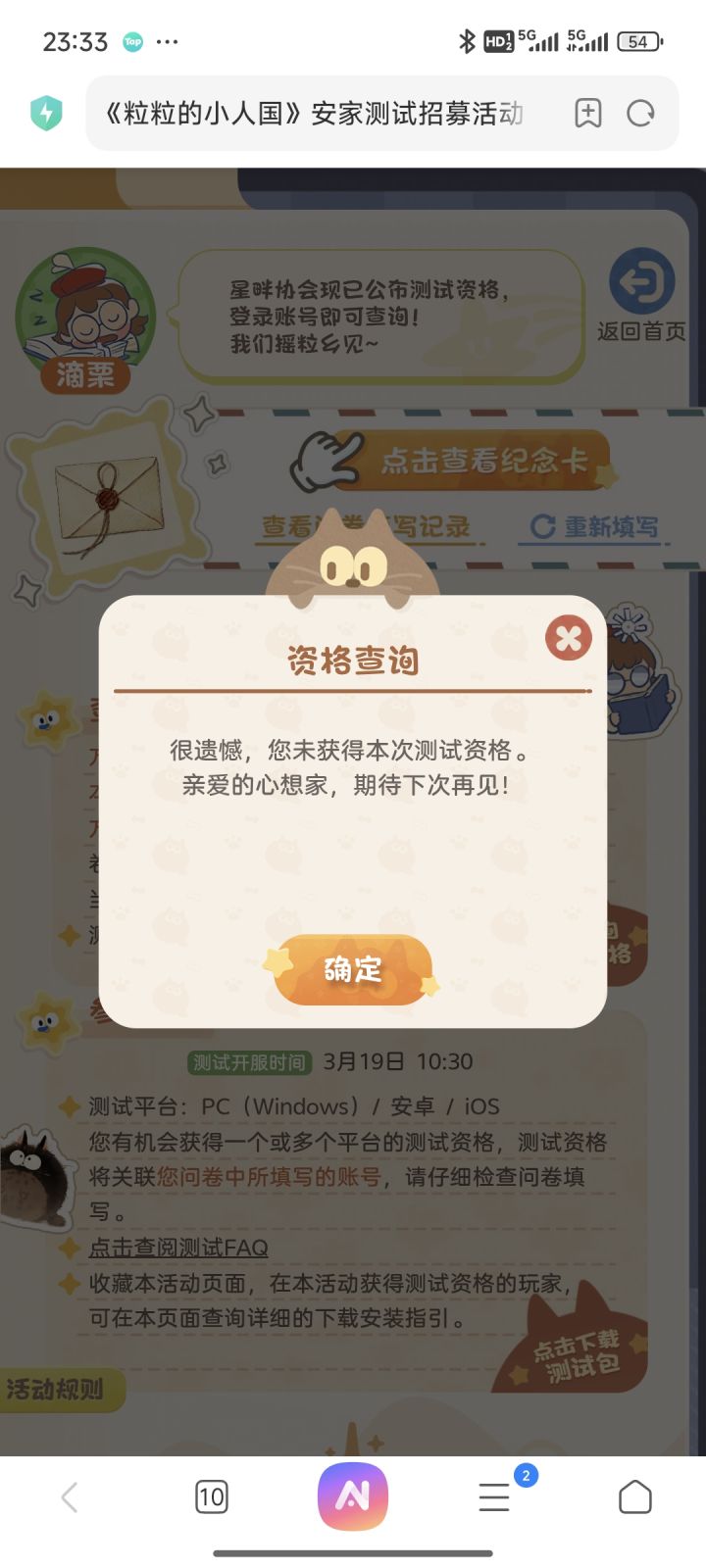
Task: Tap the home icon in the bottom bar
Action: (635, 1497)
